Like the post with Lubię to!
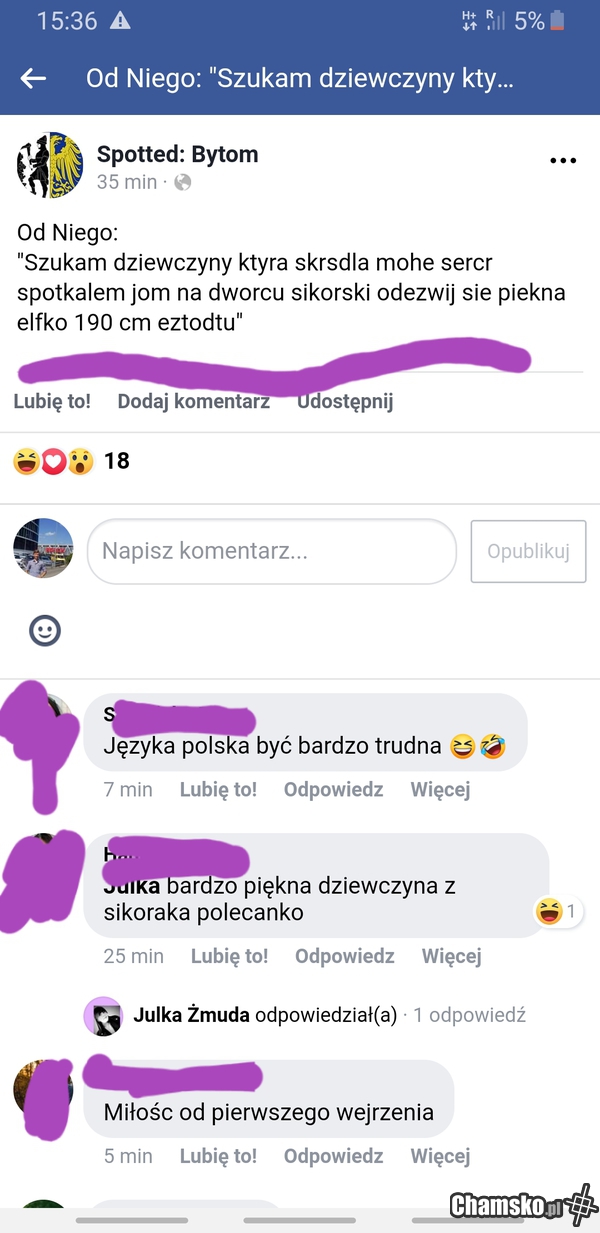Viewport: 600px width, 1233px height. [x=52, y=401]
